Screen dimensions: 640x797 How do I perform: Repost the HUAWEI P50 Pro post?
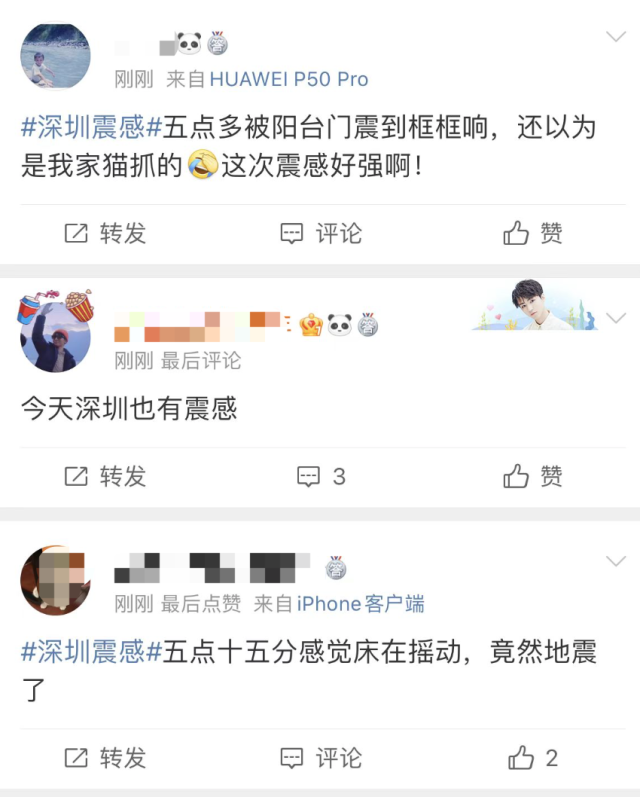[105, 233]
